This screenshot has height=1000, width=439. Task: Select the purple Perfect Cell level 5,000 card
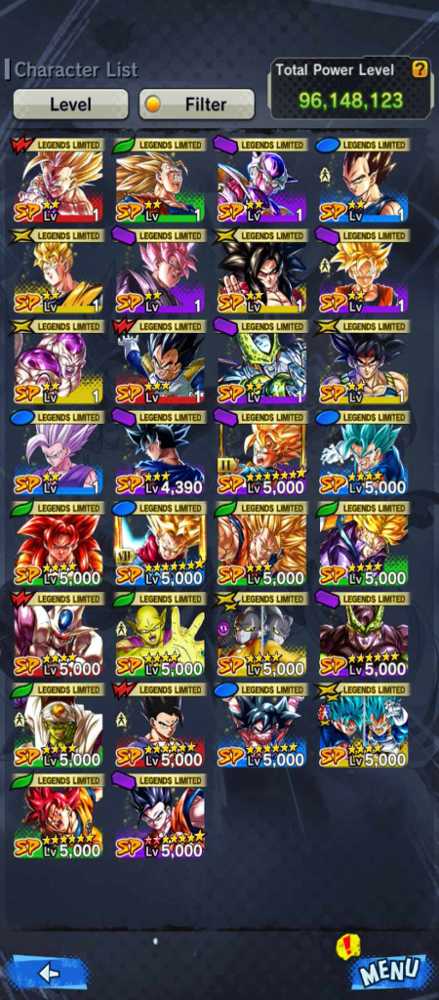(364, 635)
